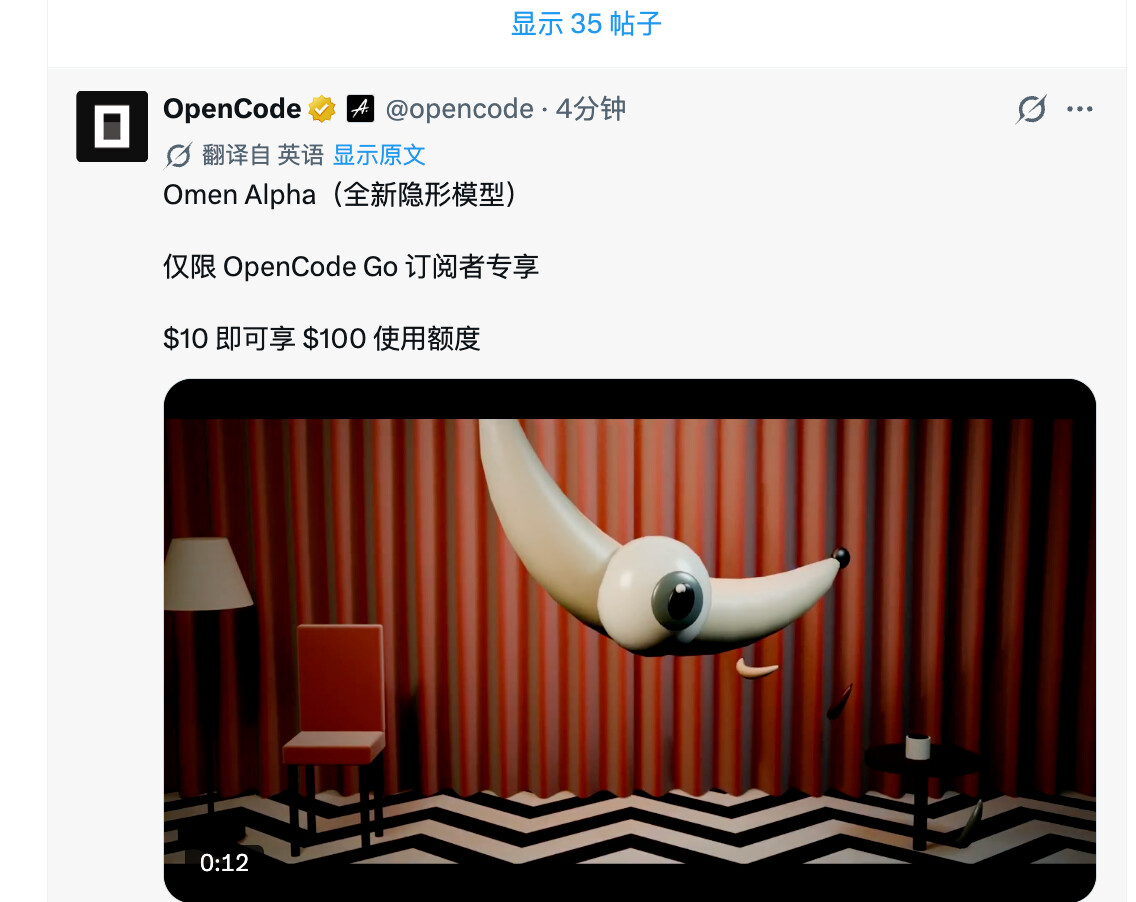The height and width of the screenshot is (902, 1136).
Task: Open the OpenCode account name
Action: point(232,109)
